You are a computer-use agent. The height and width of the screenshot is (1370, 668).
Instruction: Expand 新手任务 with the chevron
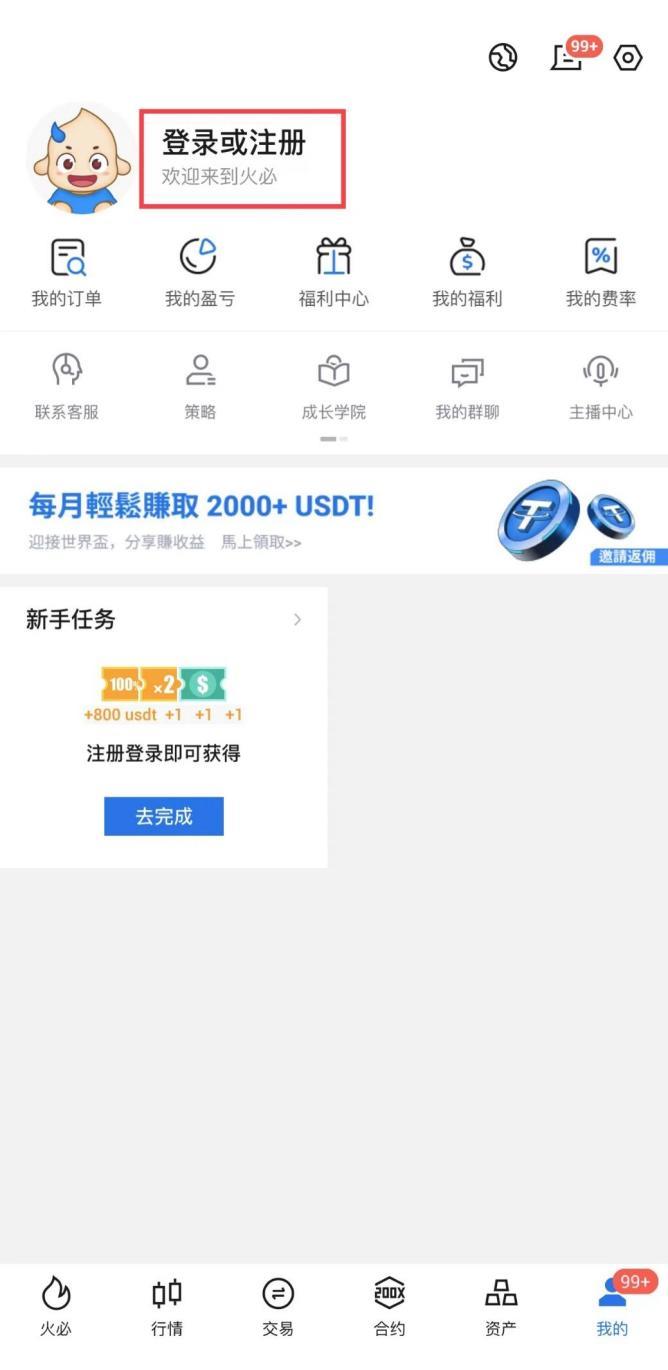pos(297,620)
